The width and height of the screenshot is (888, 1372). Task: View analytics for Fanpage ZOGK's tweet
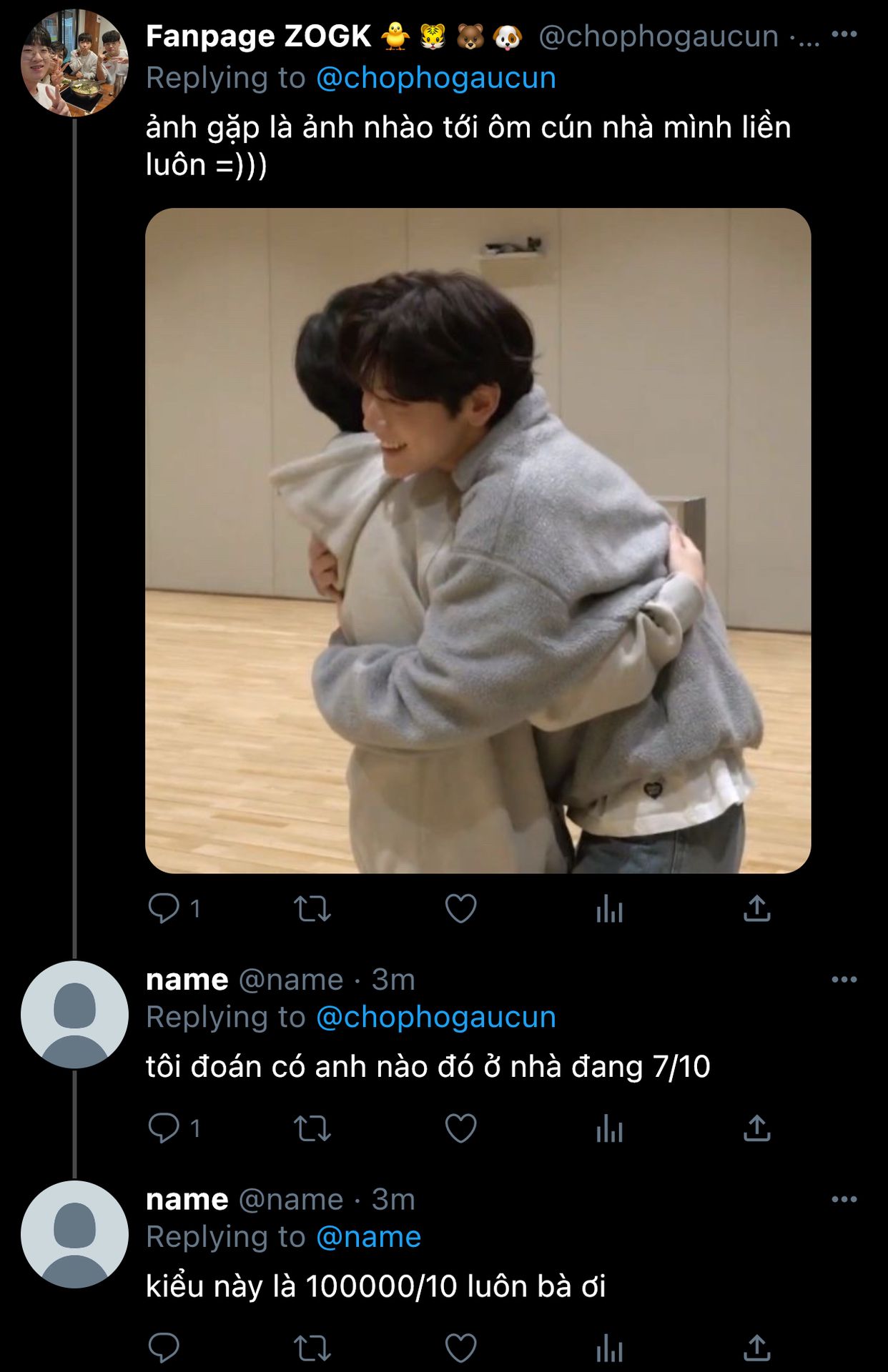coord(609,909)
